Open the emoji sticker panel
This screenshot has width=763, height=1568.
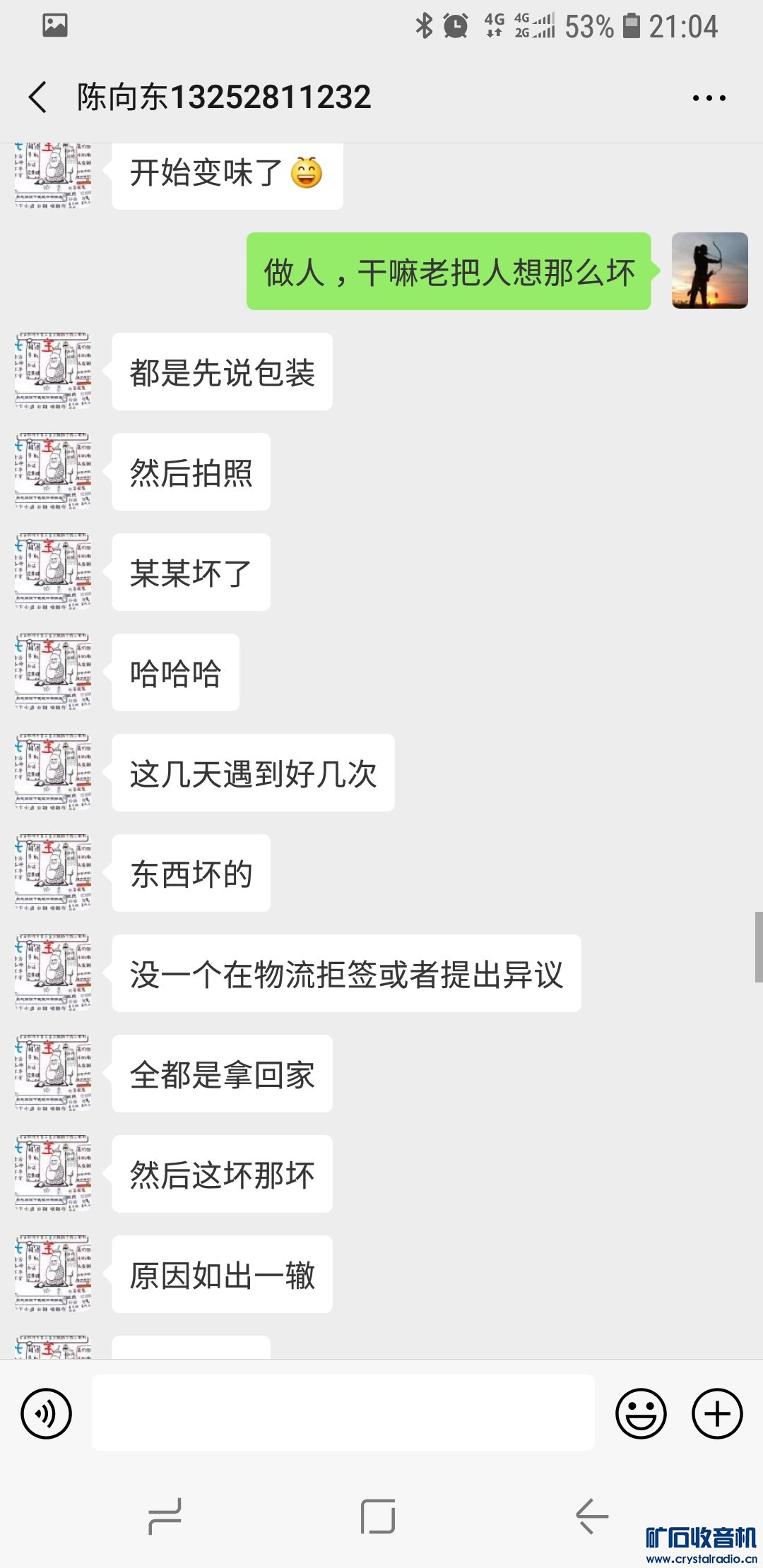point(641,1413)
